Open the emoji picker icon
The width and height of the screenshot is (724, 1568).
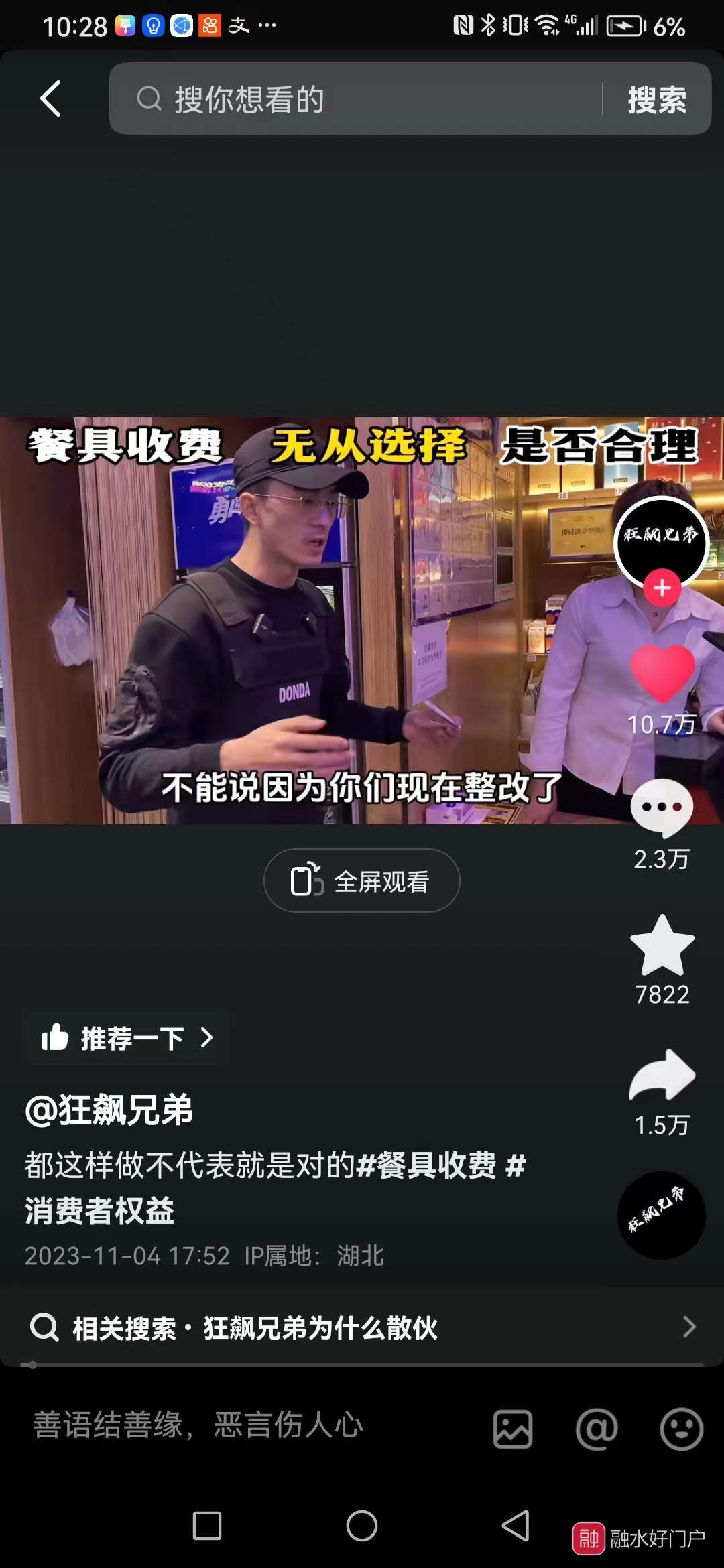[681, 1429]
